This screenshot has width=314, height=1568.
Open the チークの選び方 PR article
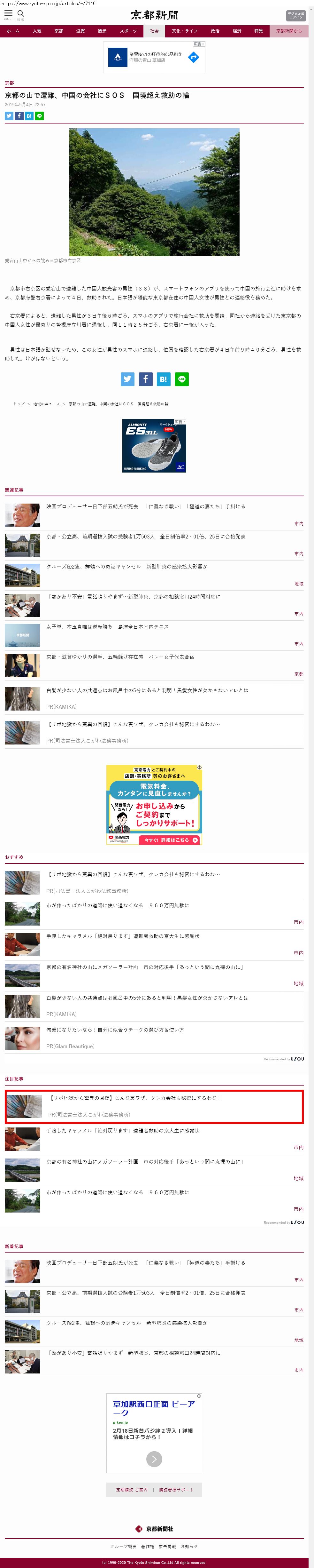tap(115, 1030)
